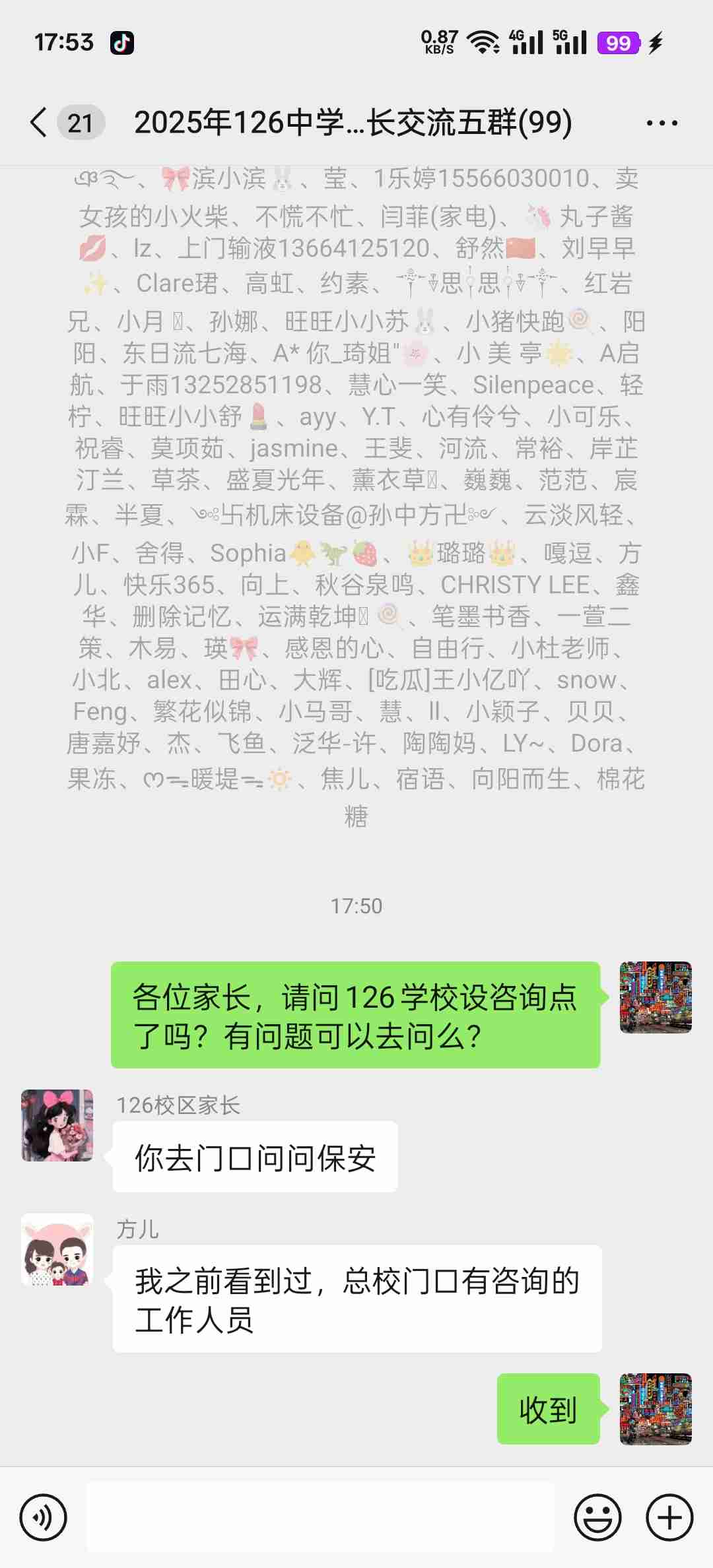Tap the message text input field

[x=320, y=1517]
